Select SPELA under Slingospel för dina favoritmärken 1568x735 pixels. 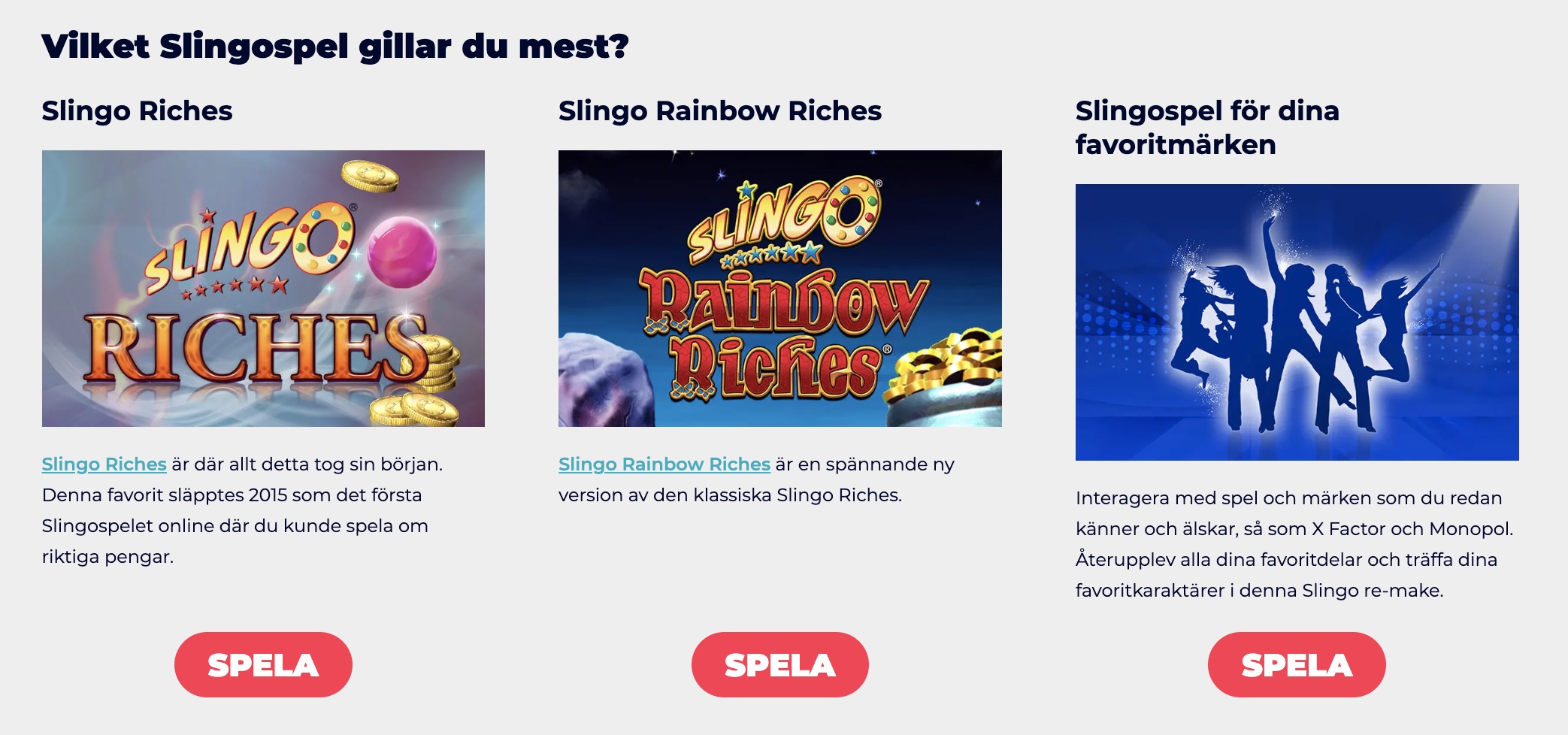[1296, 664]
